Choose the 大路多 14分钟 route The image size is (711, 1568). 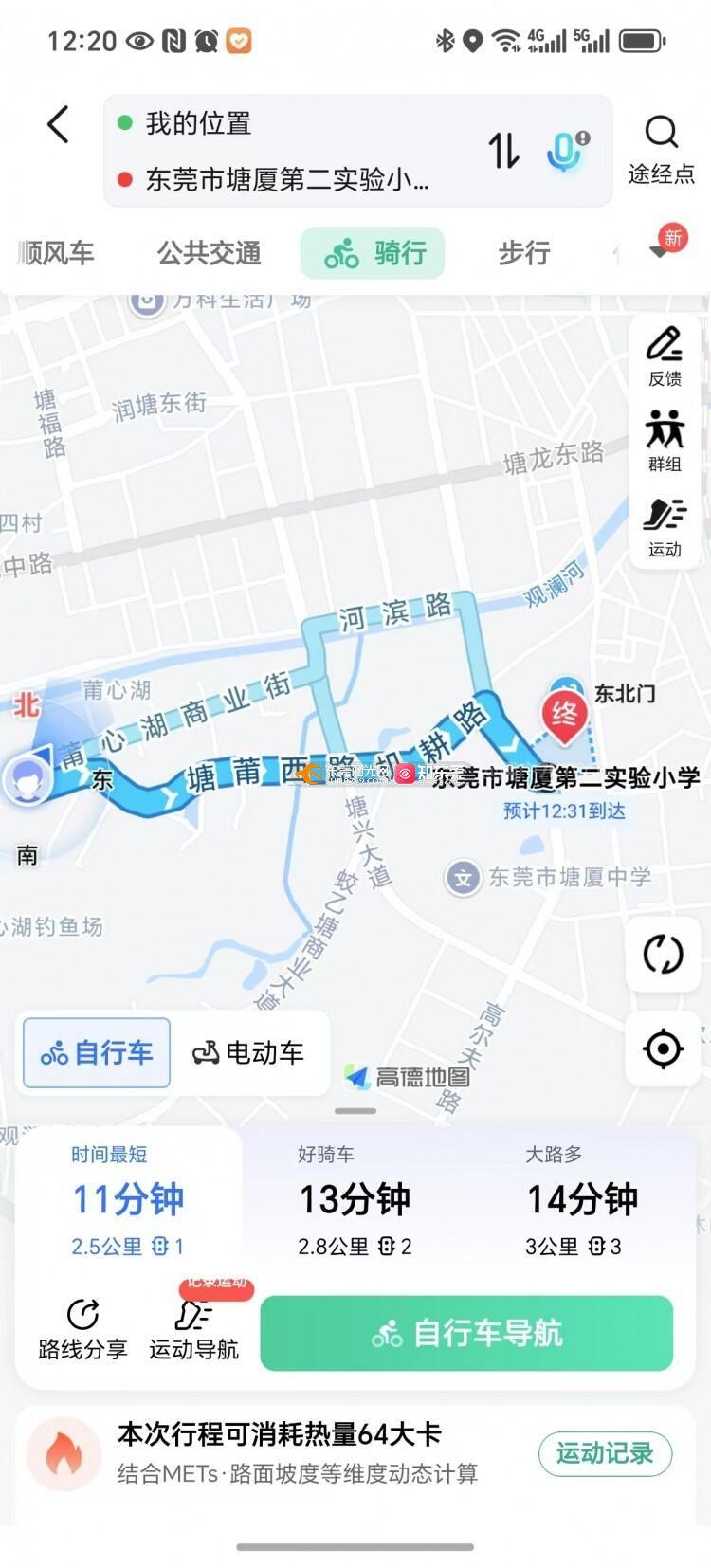pyautogui.click(x=582, y=1200)
